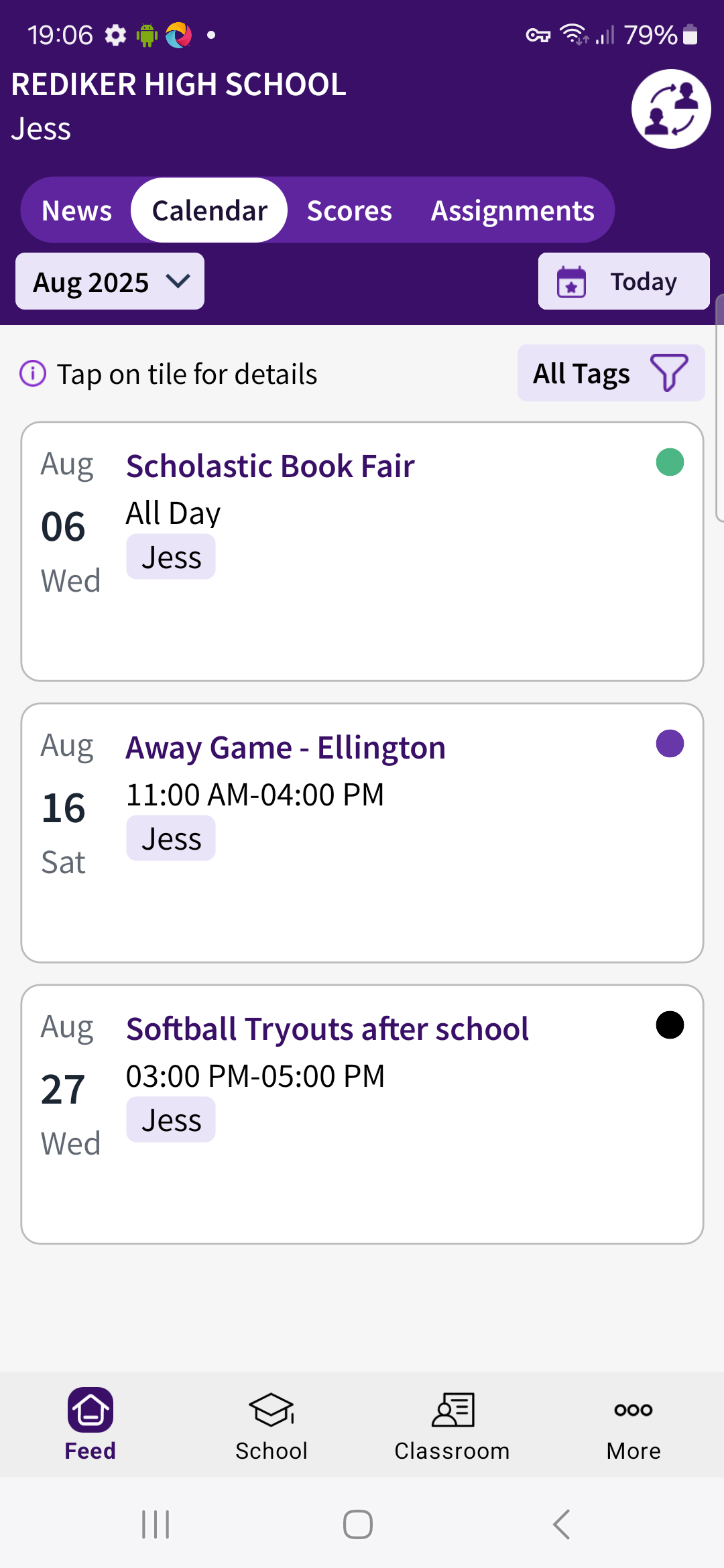The width and height of the screenshot is (724, 1568).
Task: View Away Game - Ellington details
Action: (x=362, y=832)
